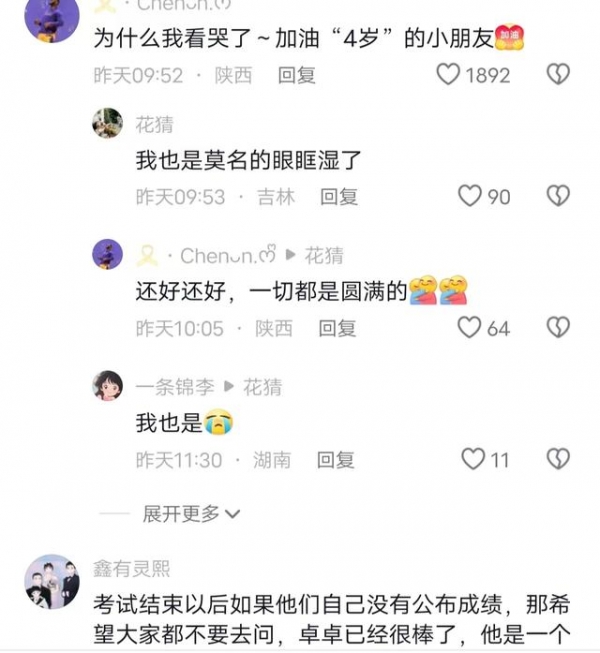Like 一条锦李's comment 我也是

coord(473,460)
